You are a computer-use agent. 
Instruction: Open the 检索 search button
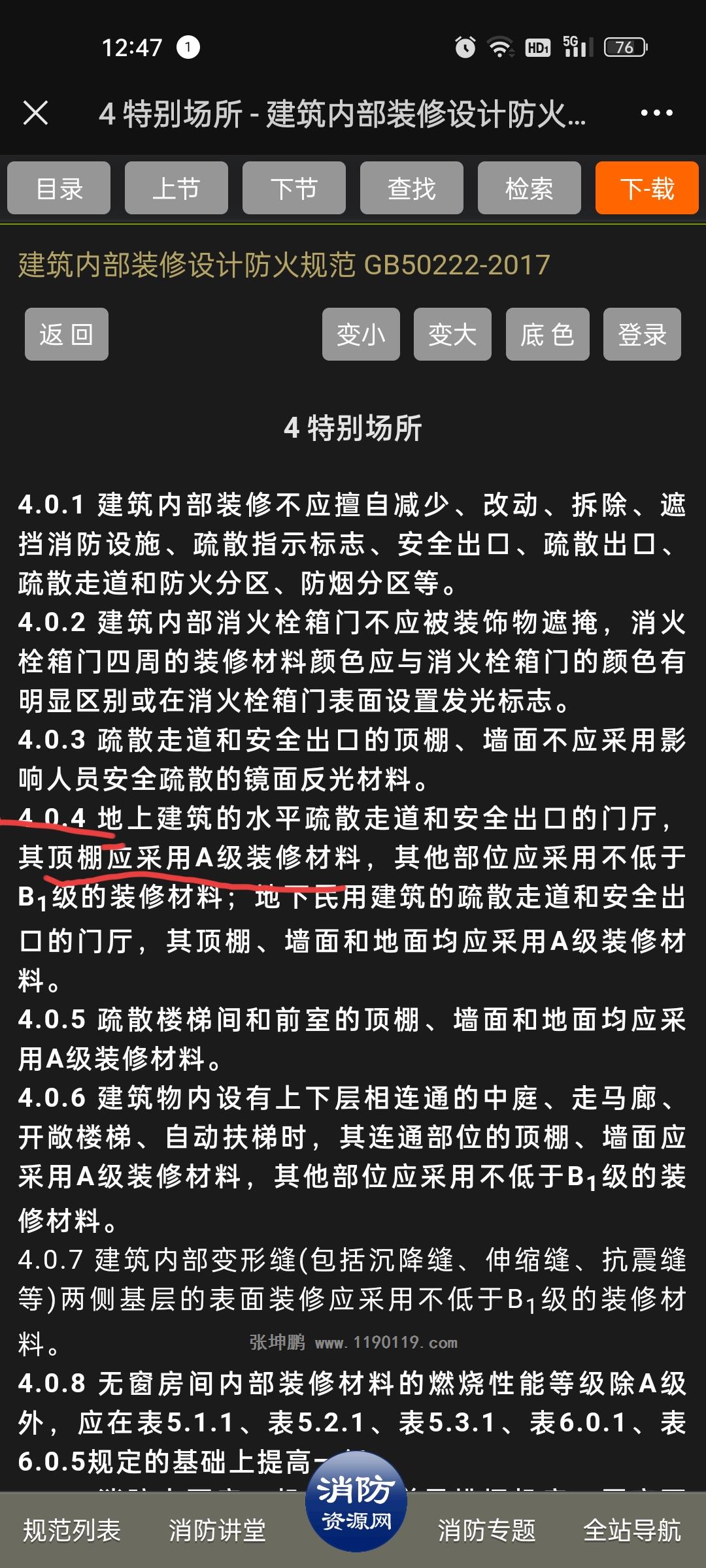pos(529,188)
